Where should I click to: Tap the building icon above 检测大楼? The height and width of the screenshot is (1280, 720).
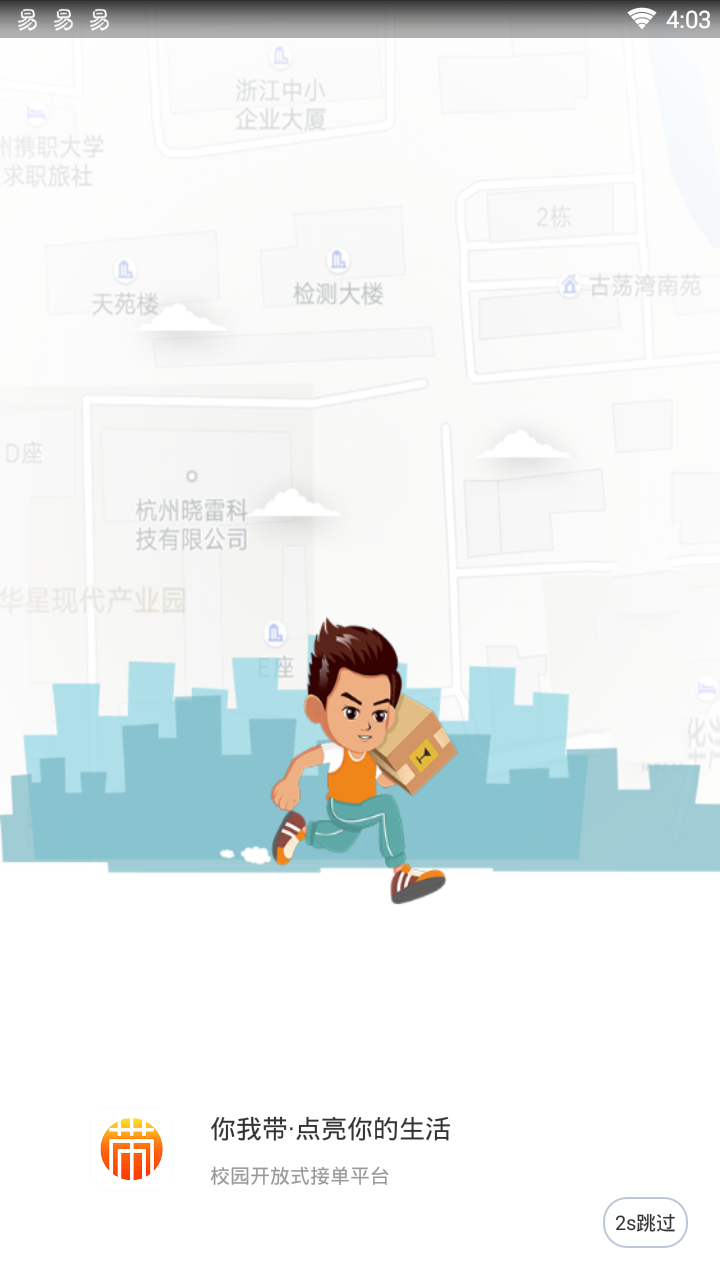tap(338, 261)
